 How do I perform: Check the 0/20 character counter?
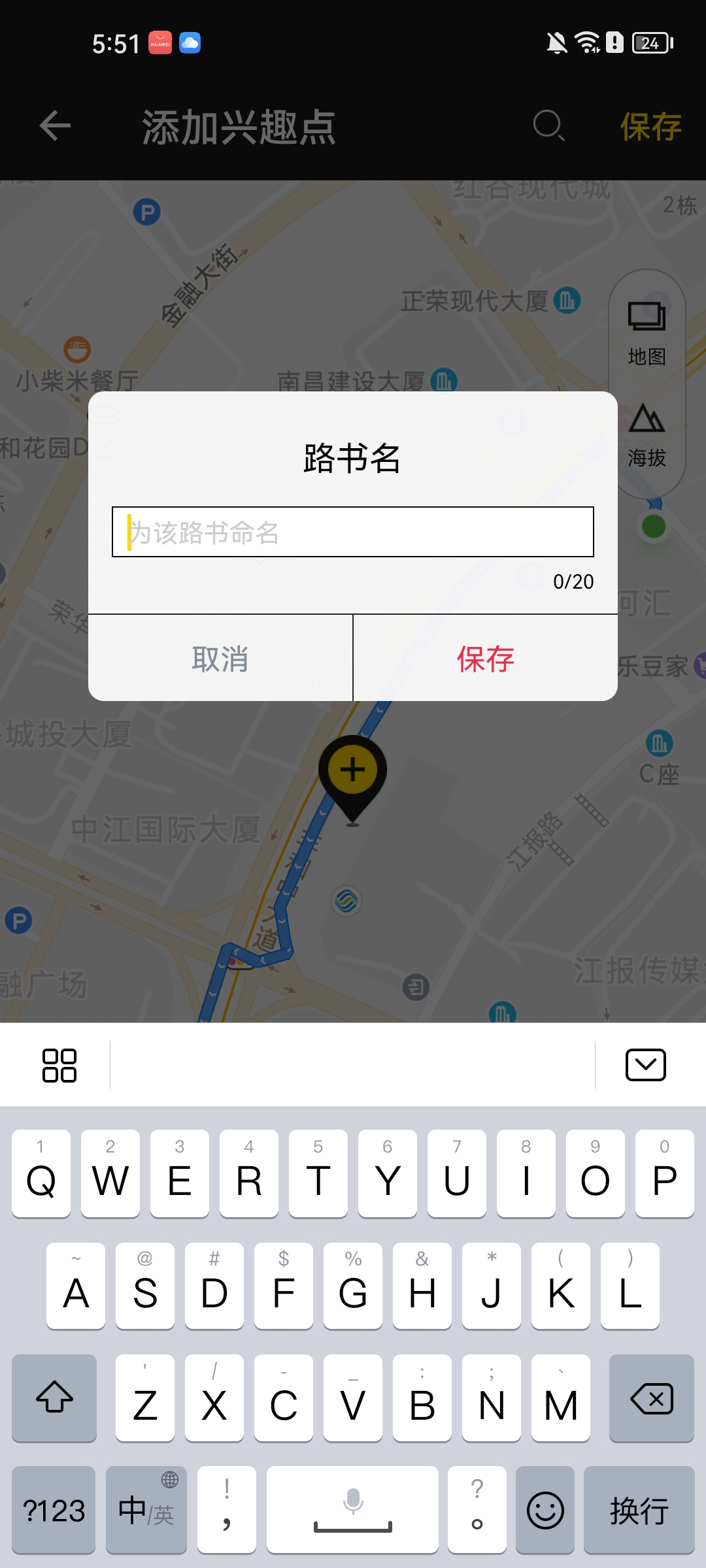coord(573,581)
